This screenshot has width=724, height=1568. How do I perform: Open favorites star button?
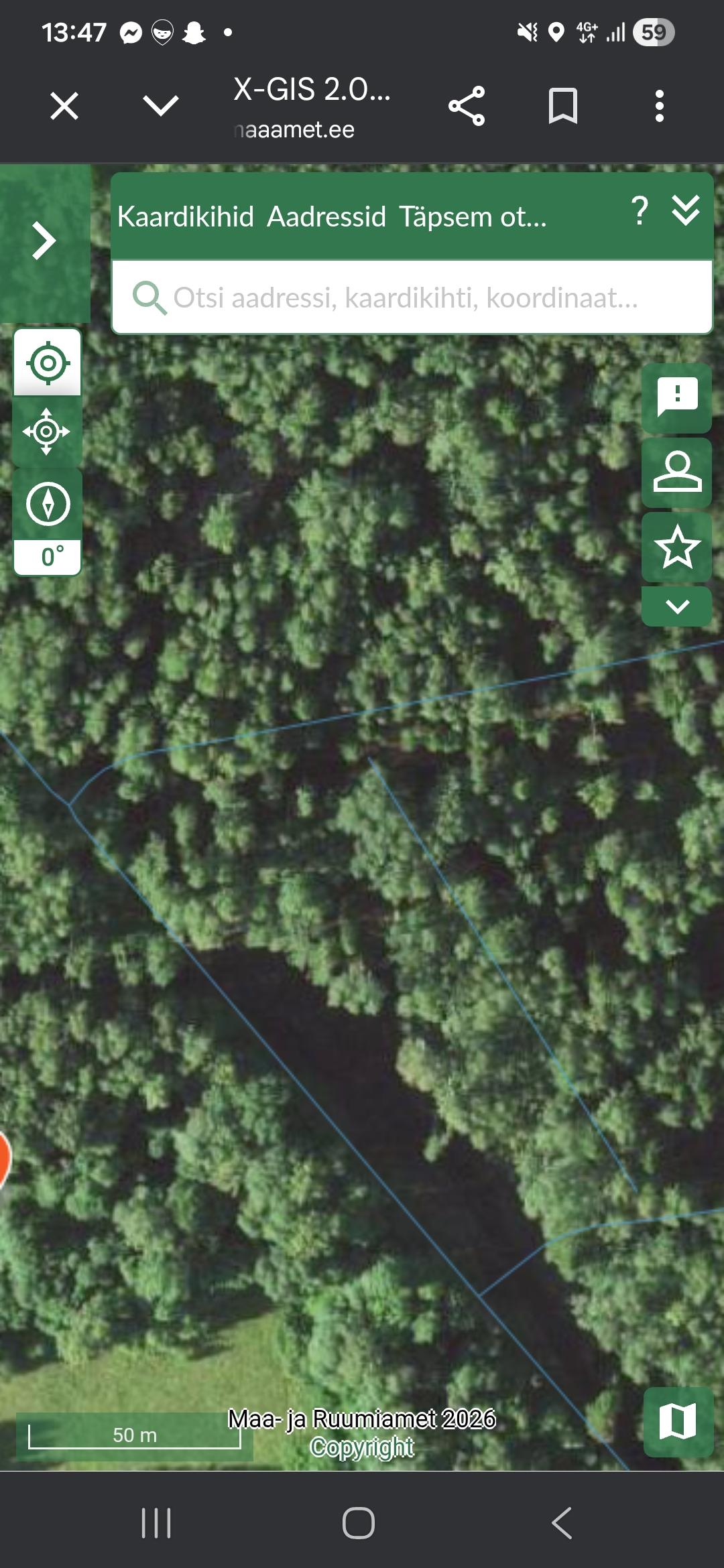[677, 547]
